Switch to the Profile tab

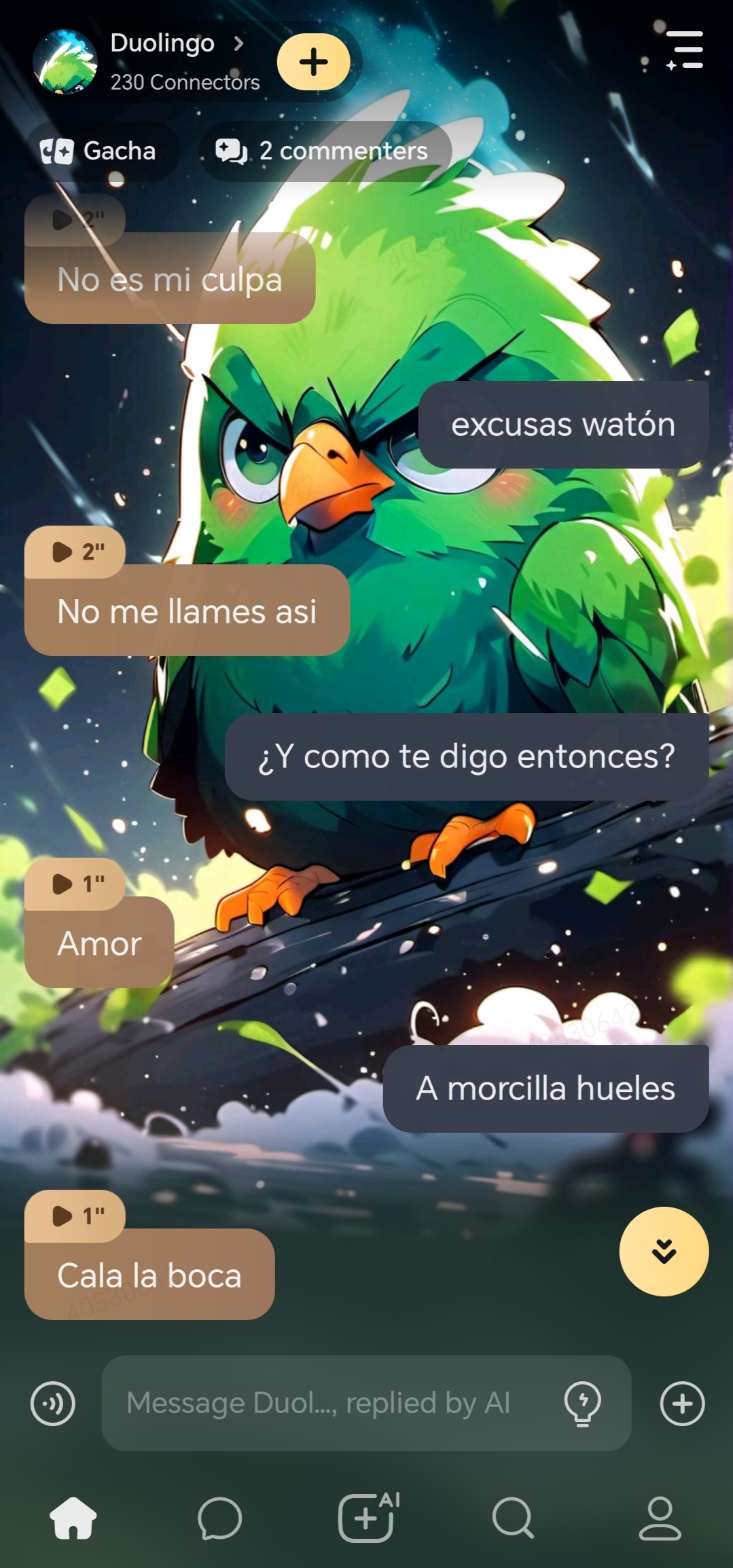pyautogui.click(x=660, y=1518)
